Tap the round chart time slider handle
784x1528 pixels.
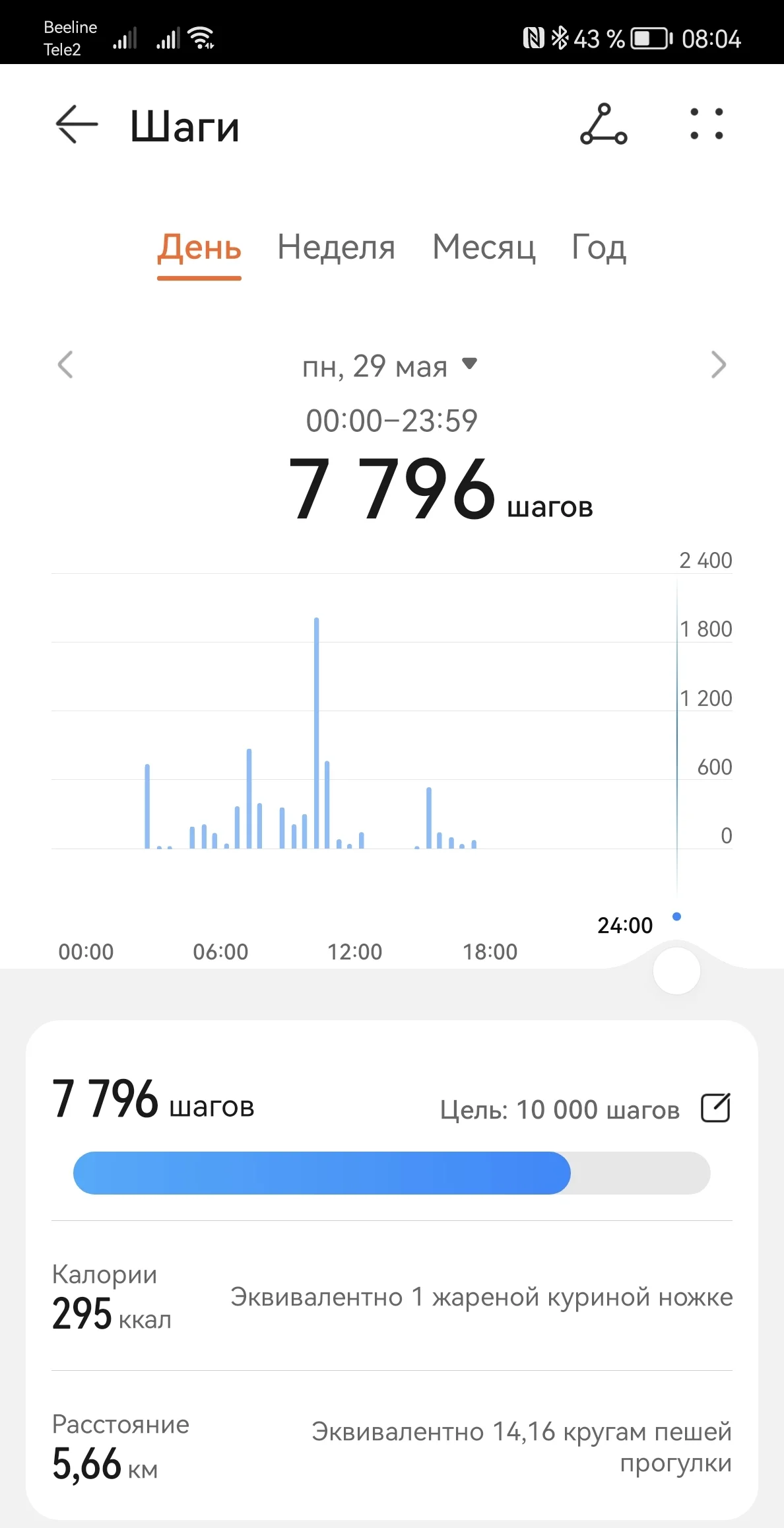(676, 971)
